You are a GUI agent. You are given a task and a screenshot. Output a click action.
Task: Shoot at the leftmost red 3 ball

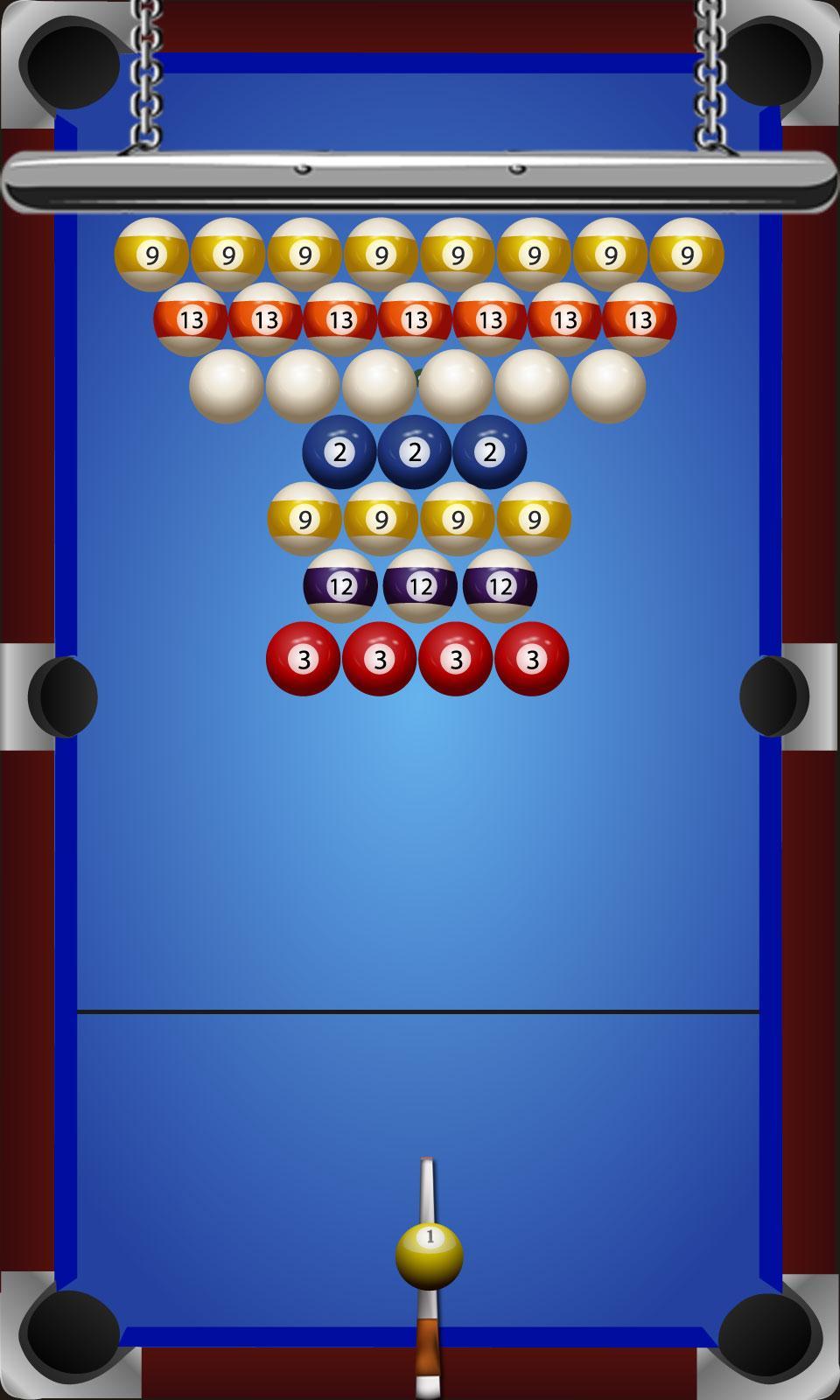click(303, 659)
